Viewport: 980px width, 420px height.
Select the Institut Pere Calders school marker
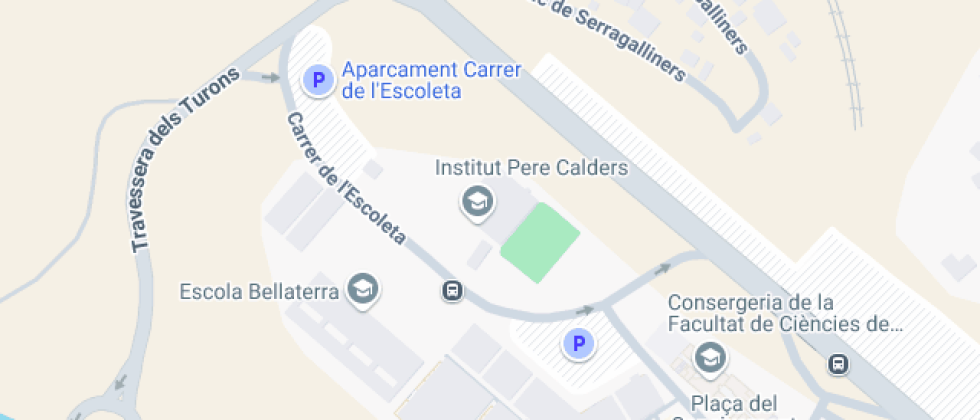[477, 202]
